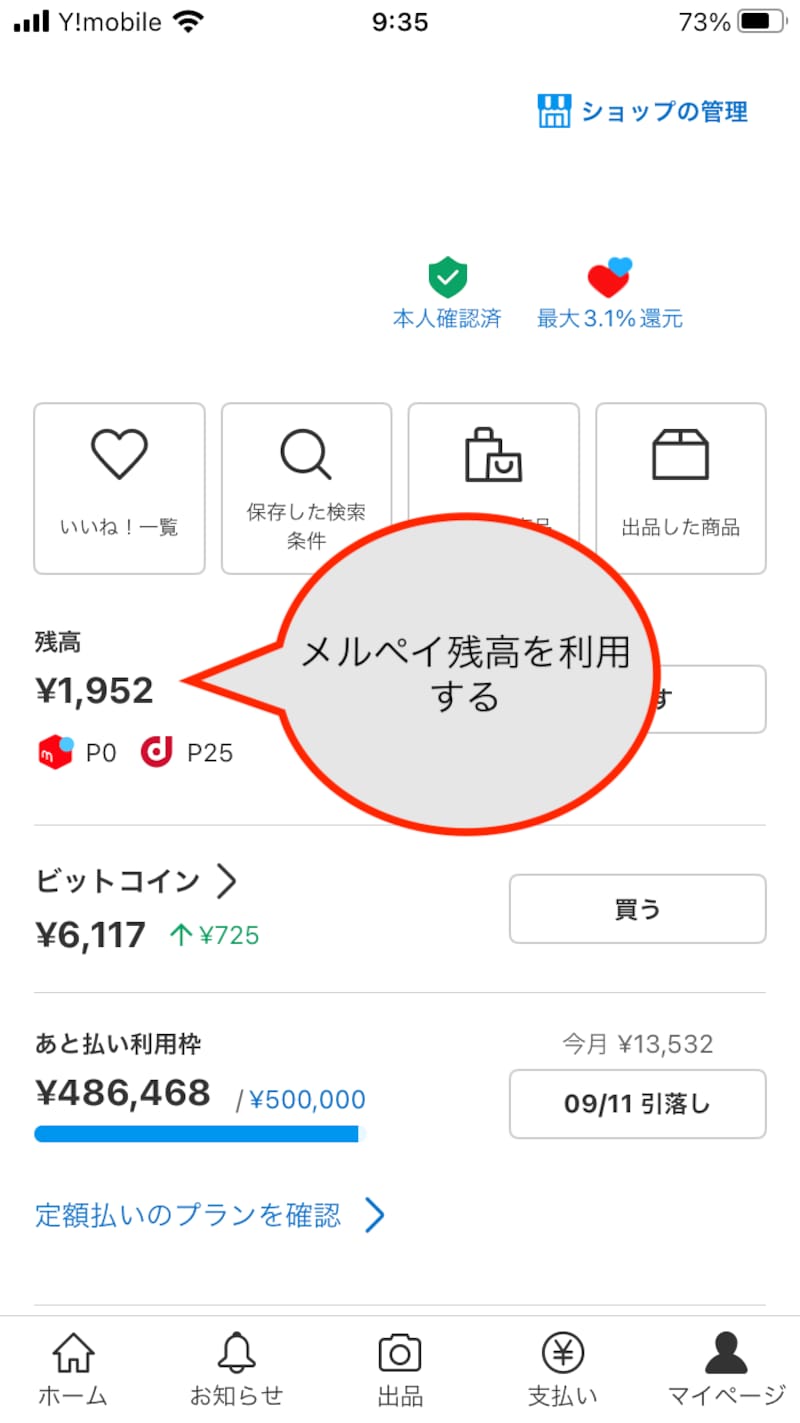Select the dポイント P25 icon
The image size is (800, 1423).
158,751
